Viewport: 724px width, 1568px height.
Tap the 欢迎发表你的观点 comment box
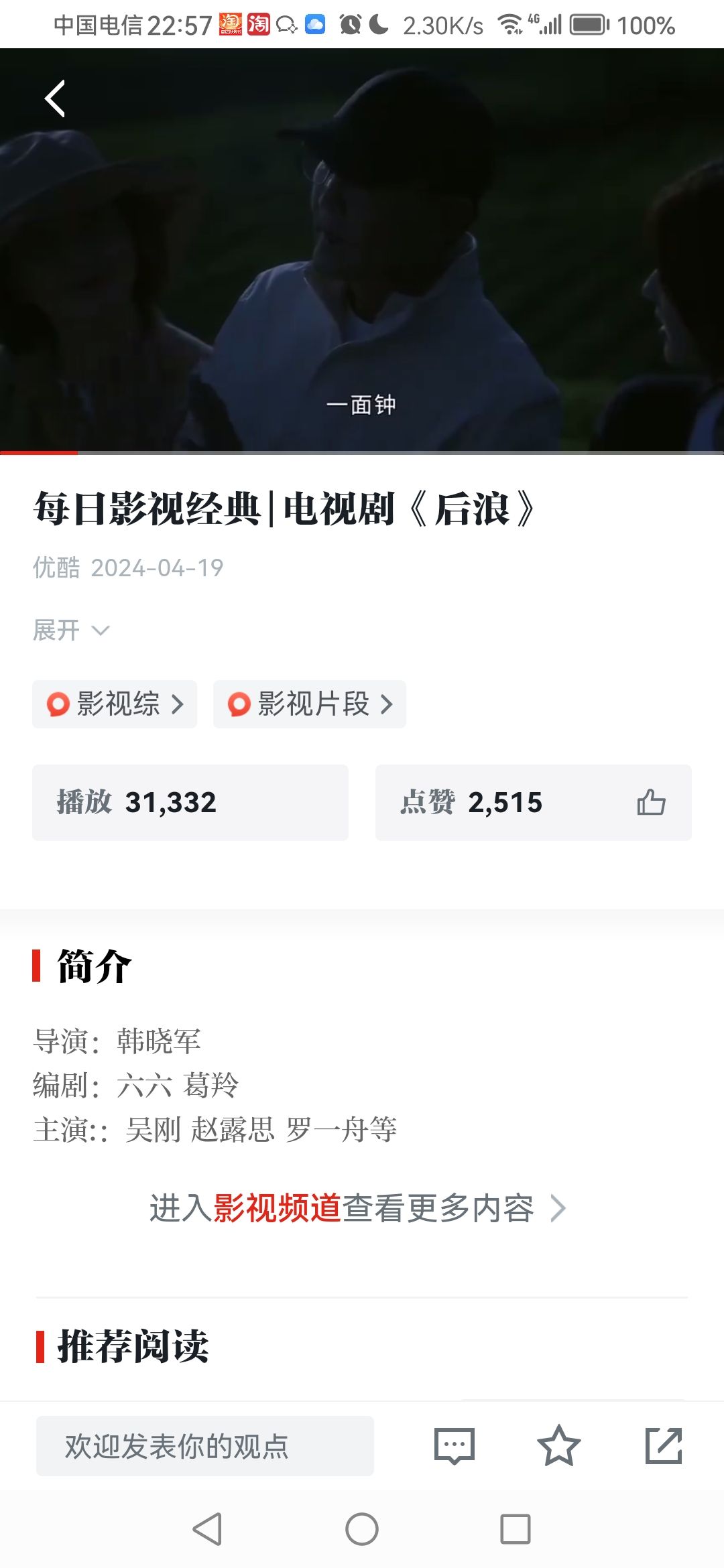coord(204,1446)
